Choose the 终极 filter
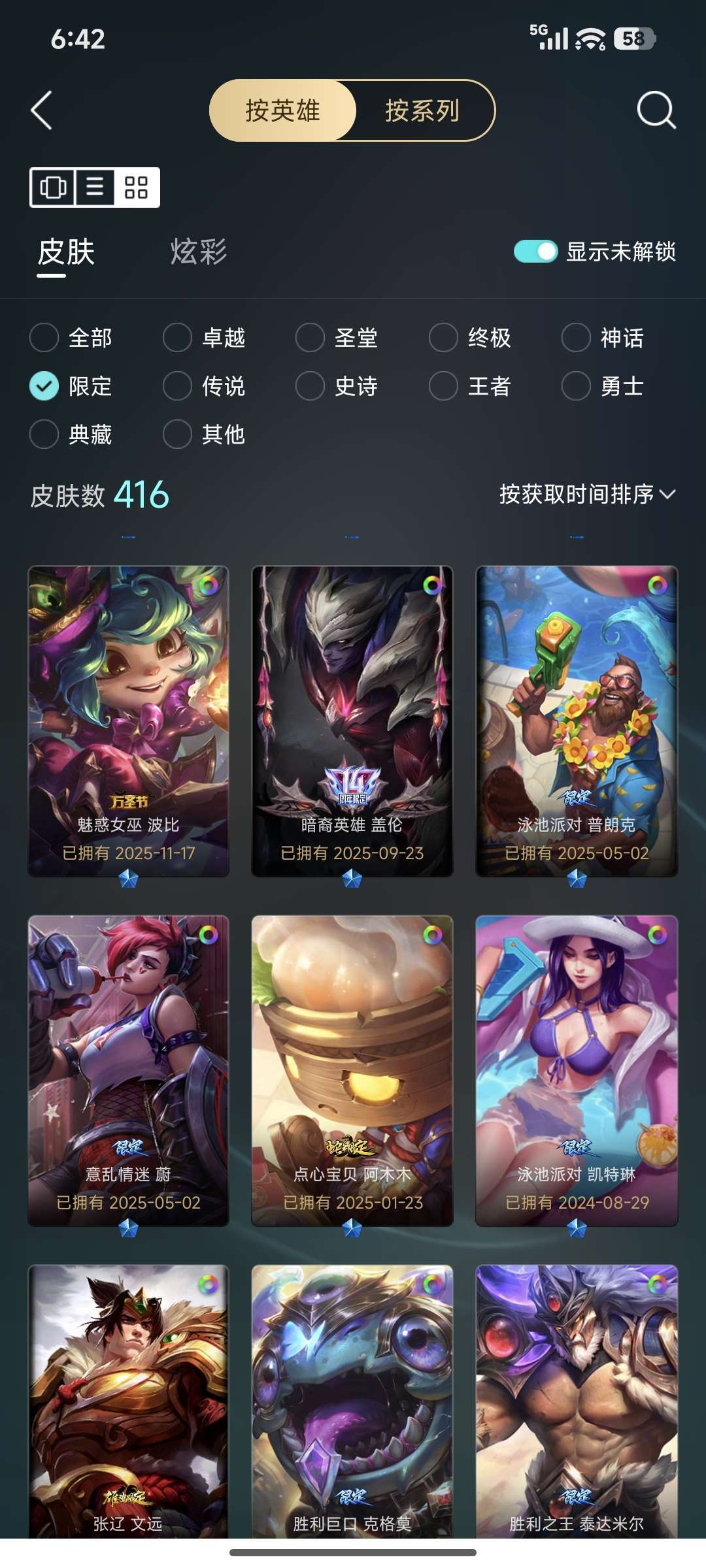 [470, 338]
